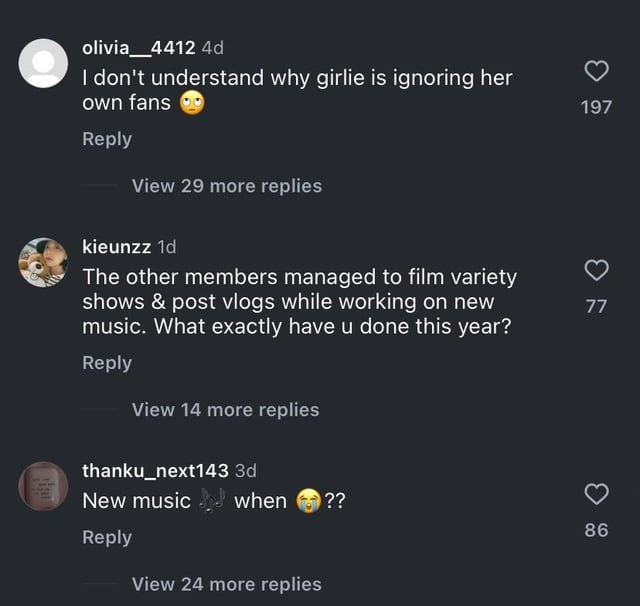Like olivia__4412's comment

coord(596,71)
